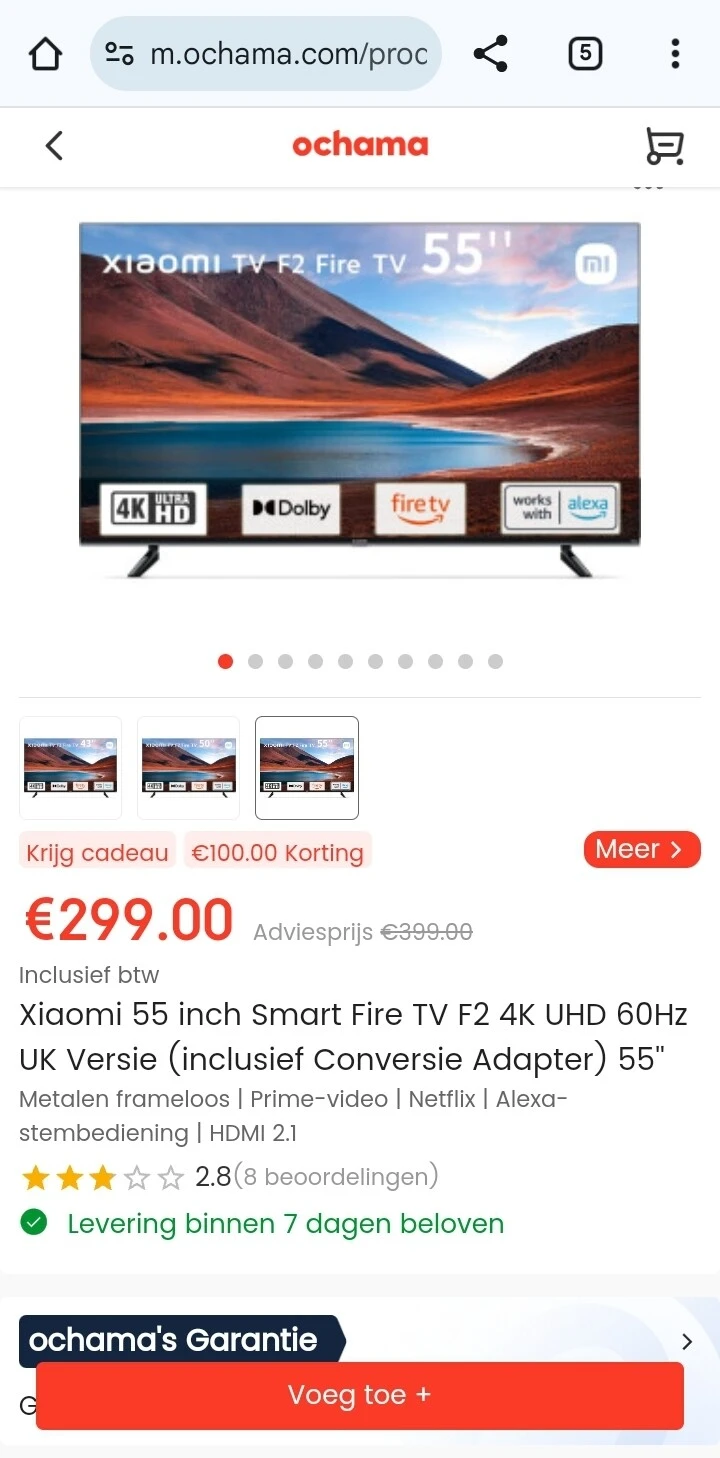Select the 55" size variant thumbnail

tap(307, 768)
